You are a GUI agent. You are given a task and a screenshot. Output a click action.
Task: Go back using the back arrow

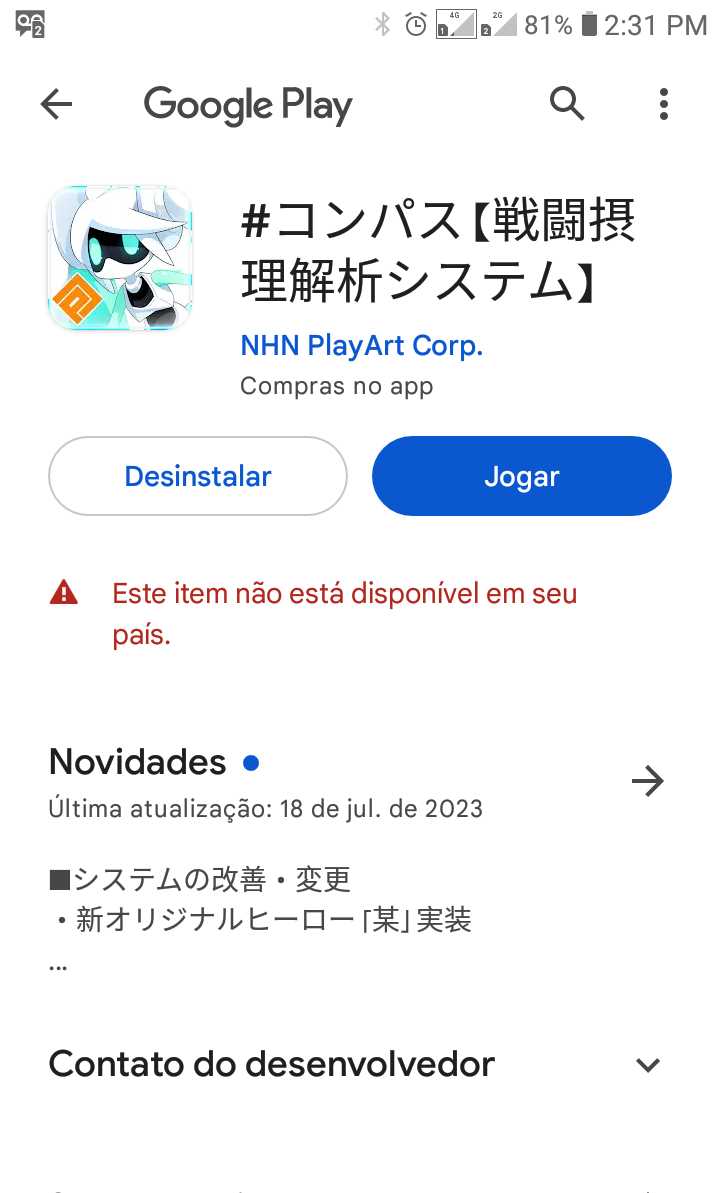[x=56, y=103]
